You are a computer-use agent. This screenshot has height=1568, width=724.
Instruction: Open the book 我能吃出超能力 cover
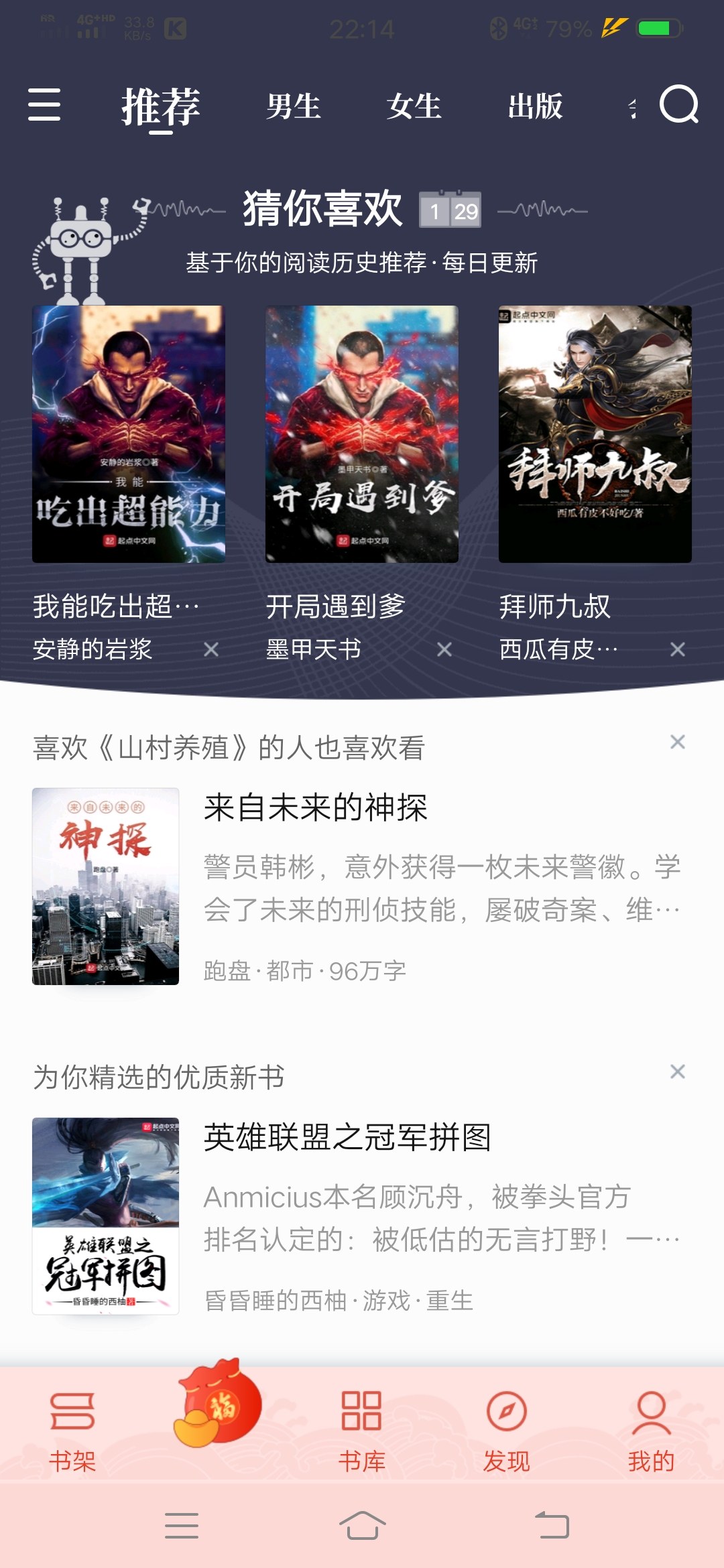129,434
